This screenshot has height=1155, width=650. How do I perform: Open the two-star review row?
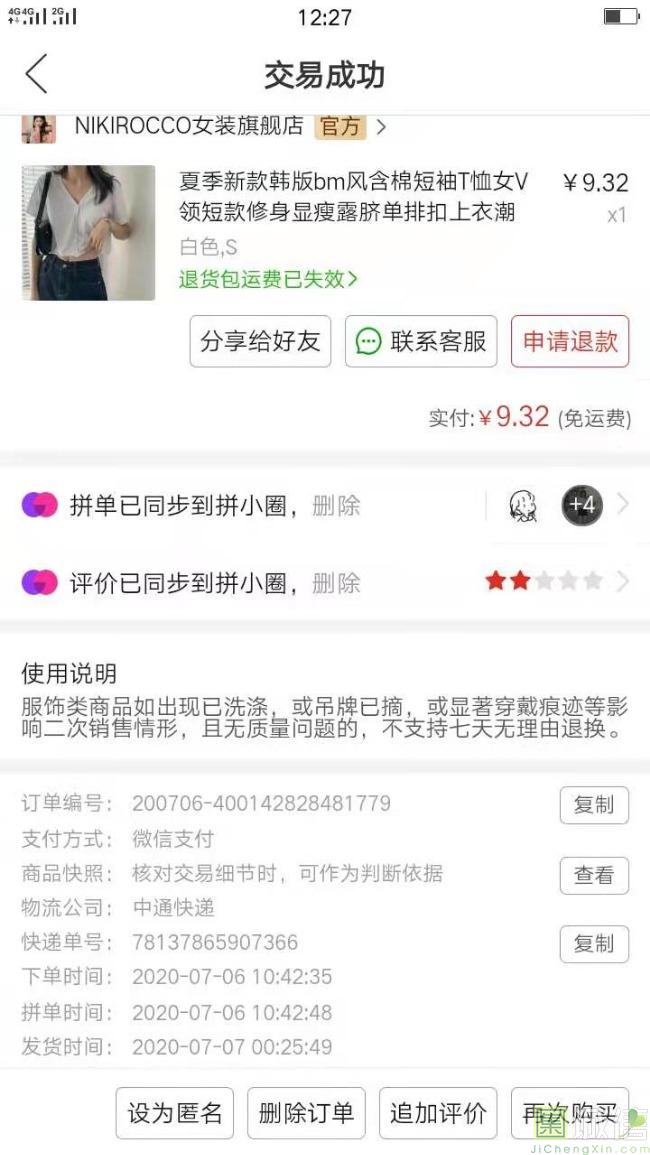325,582
